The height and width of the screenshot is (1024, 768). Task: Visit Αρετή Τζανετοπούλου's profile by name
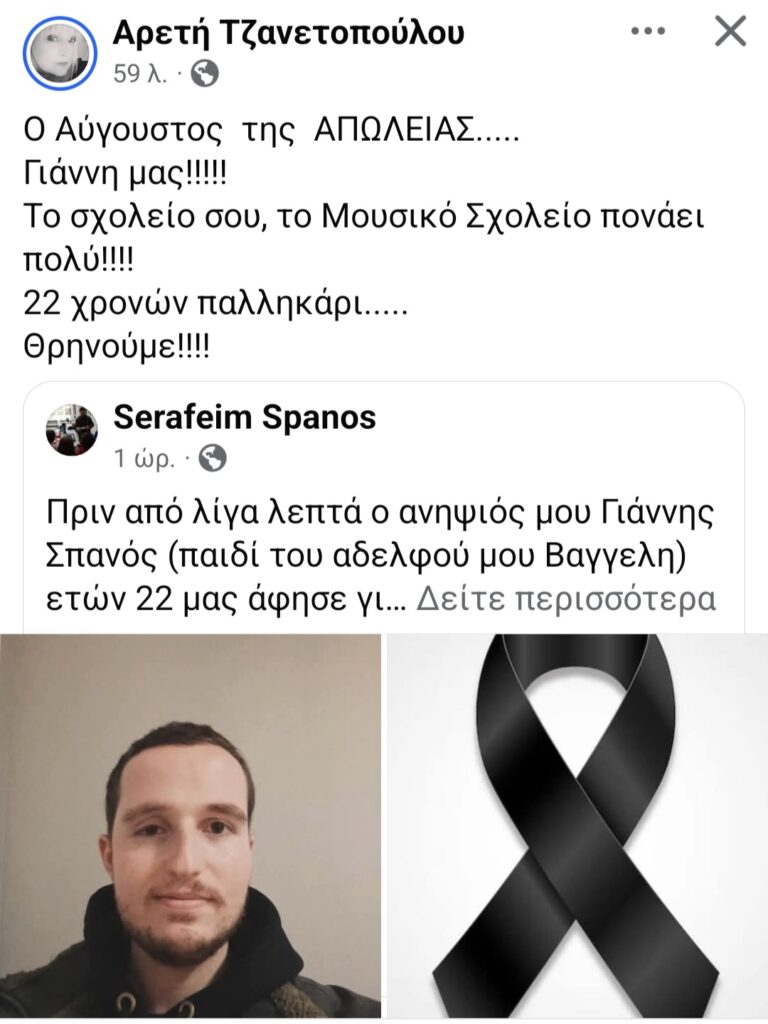[288, 33]
